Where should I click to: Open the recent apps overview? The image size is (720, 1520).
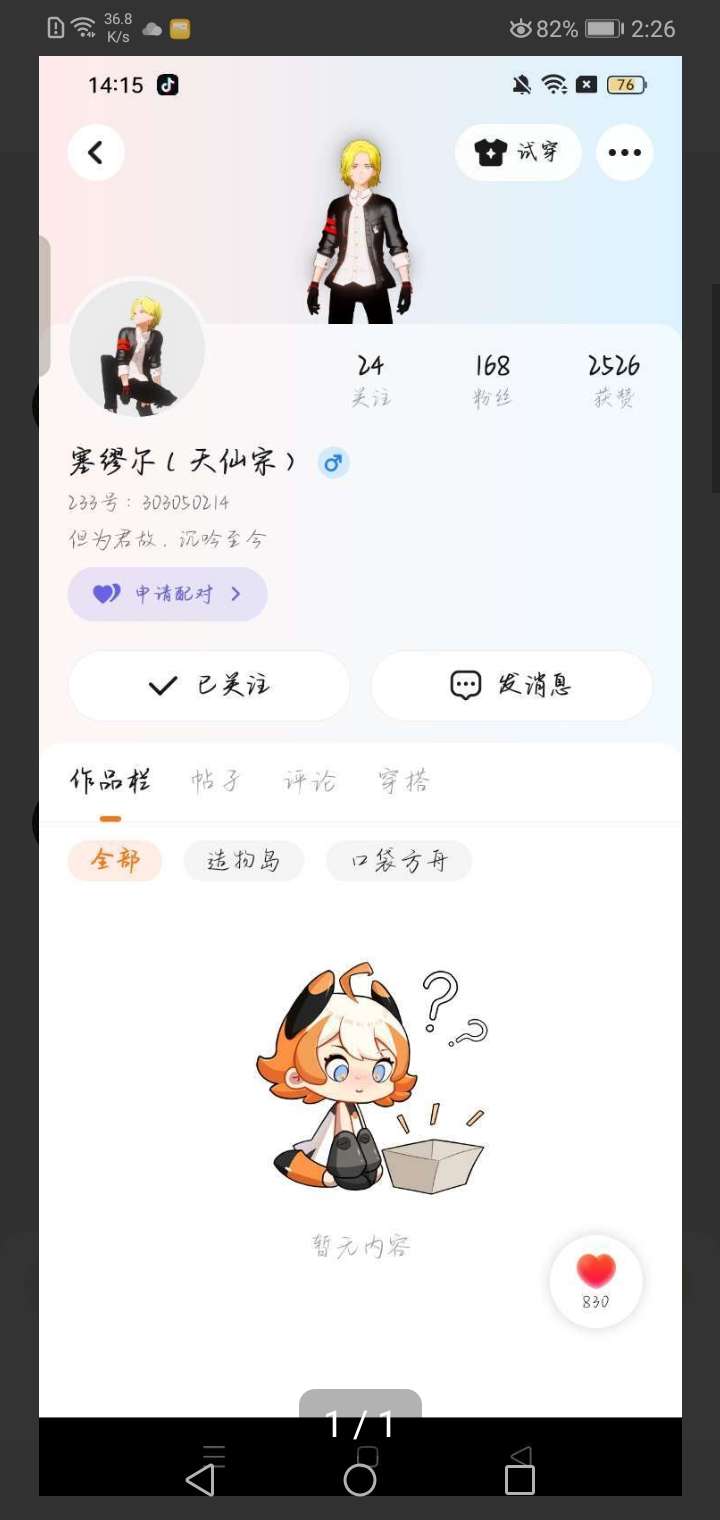(x=520, y=1480)
